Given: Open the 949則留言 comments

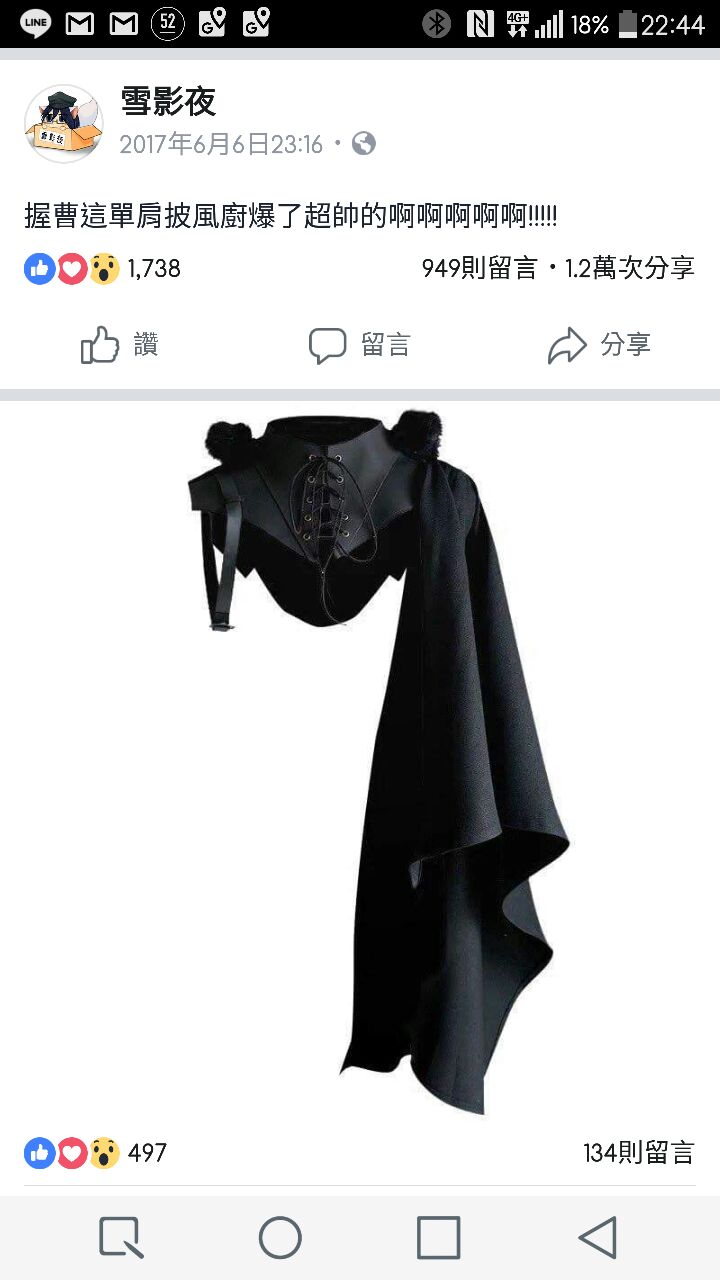Looking at the screenshot, I should 479,268.
